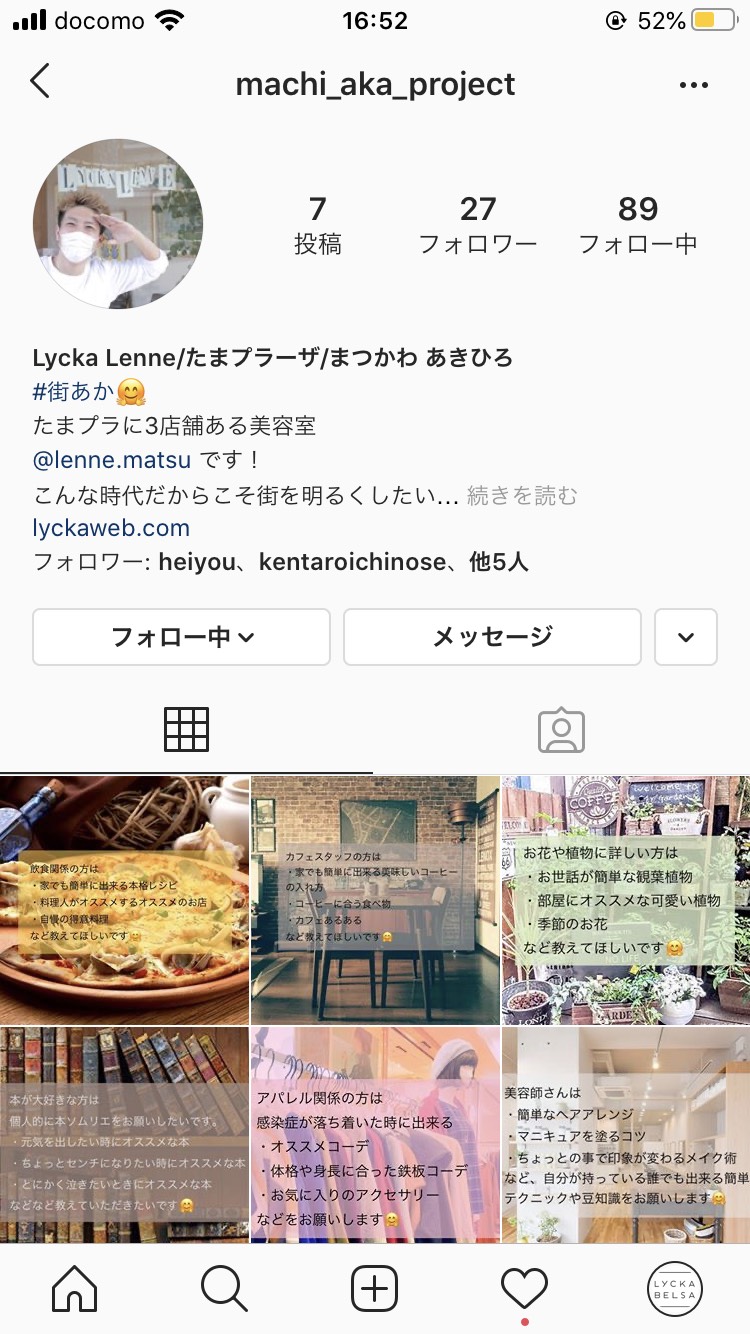The image size is (750, 1334).
Task: Open the お花や植物 plants post
Action: pyautogui.click(x=626, y=900)
